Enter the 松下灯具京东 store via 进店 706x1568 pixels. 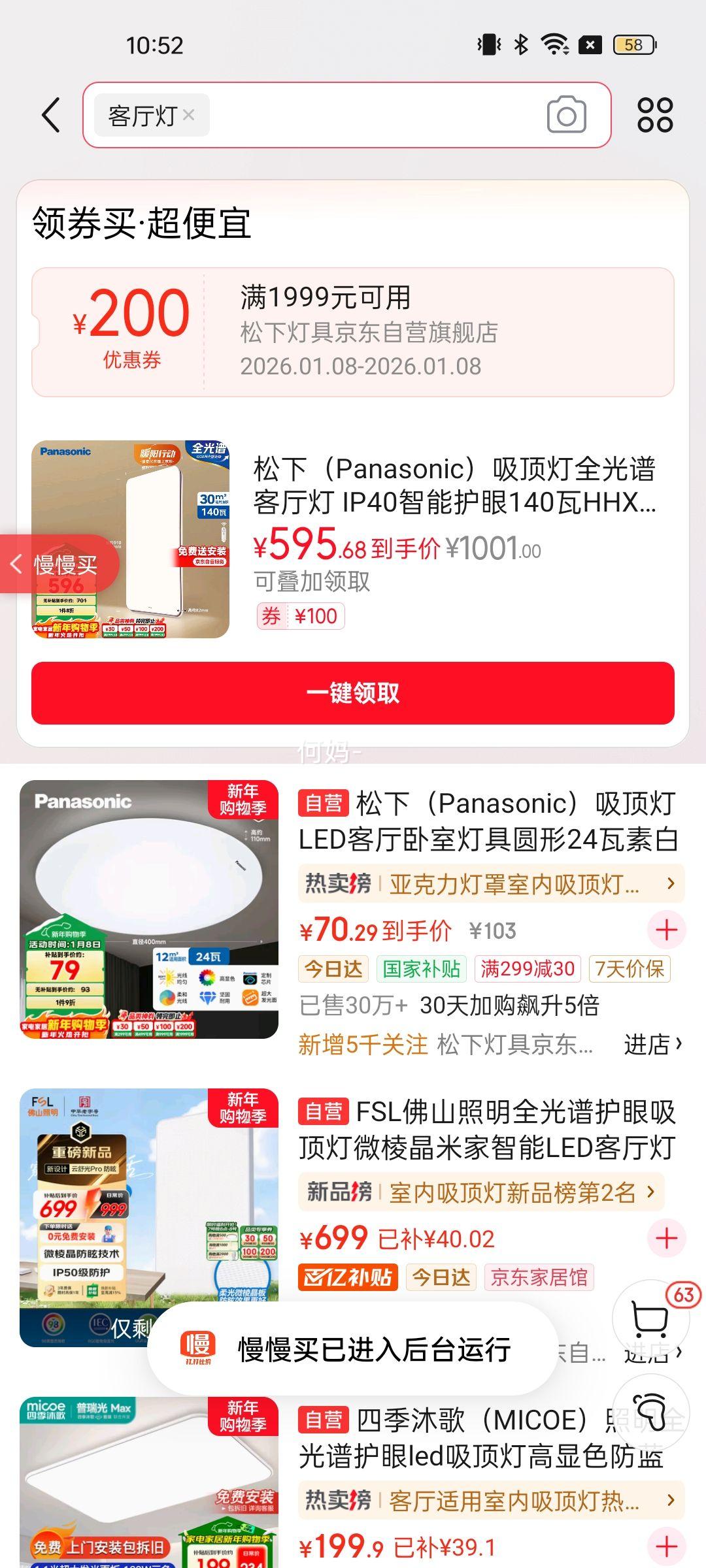[x=652, y=1044]
